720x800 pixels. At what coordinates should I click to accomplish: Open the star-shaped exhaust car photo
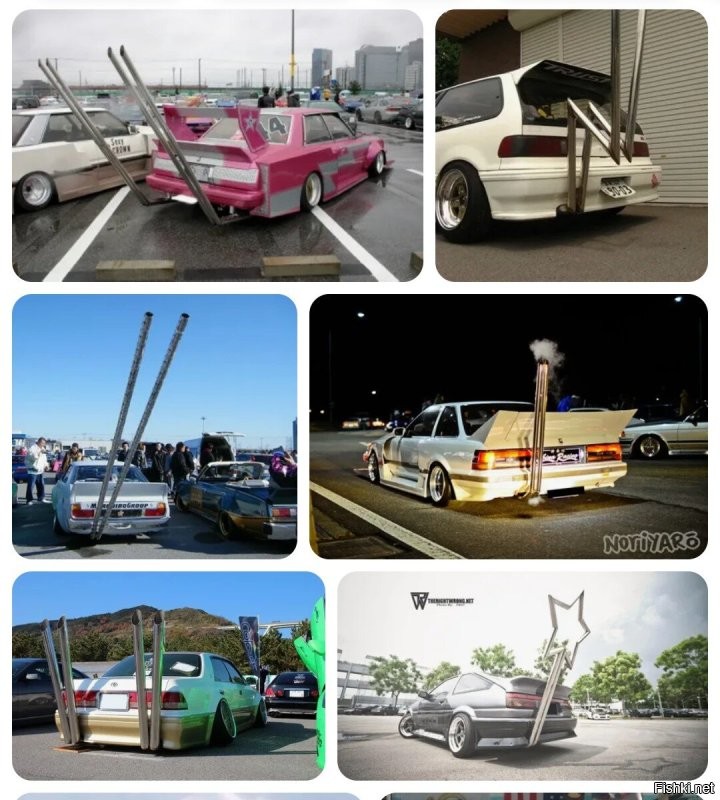click(522, 675)
